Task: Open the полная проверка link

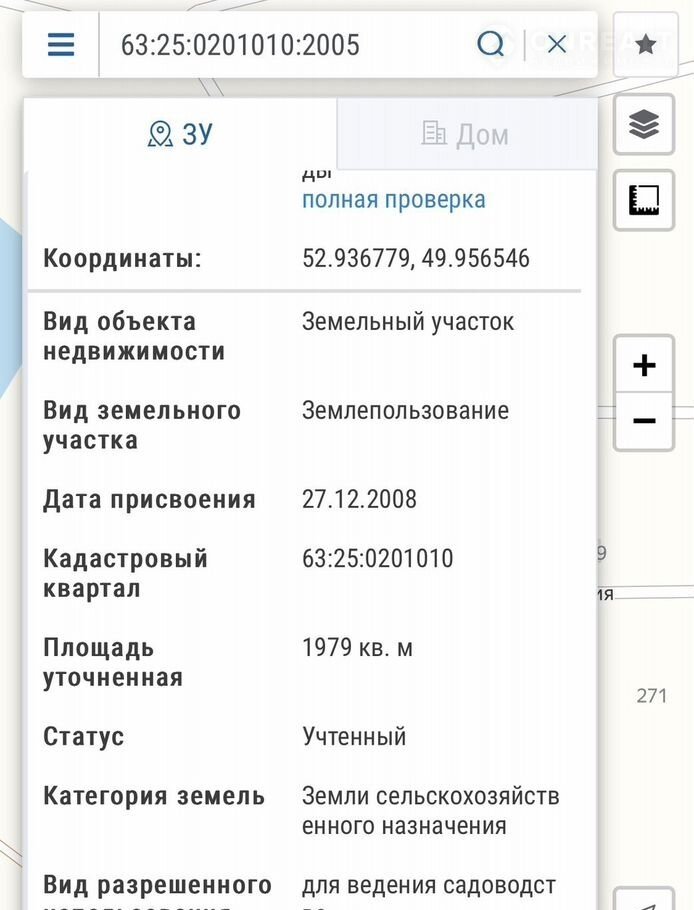Action: (x=393, y=199)
